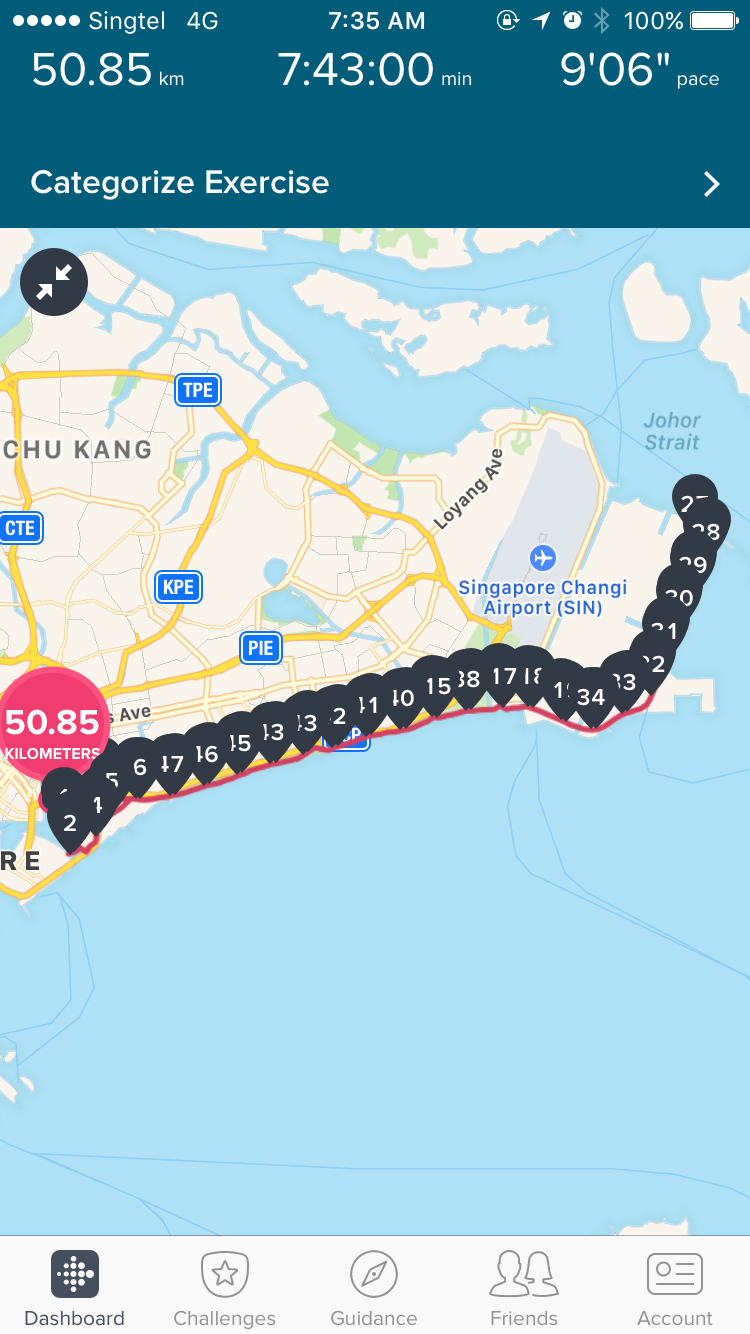Image resolution: width=750 pixels, height=1334 pixels.
Task: Open the Account tab
Action: (675, 1288)
